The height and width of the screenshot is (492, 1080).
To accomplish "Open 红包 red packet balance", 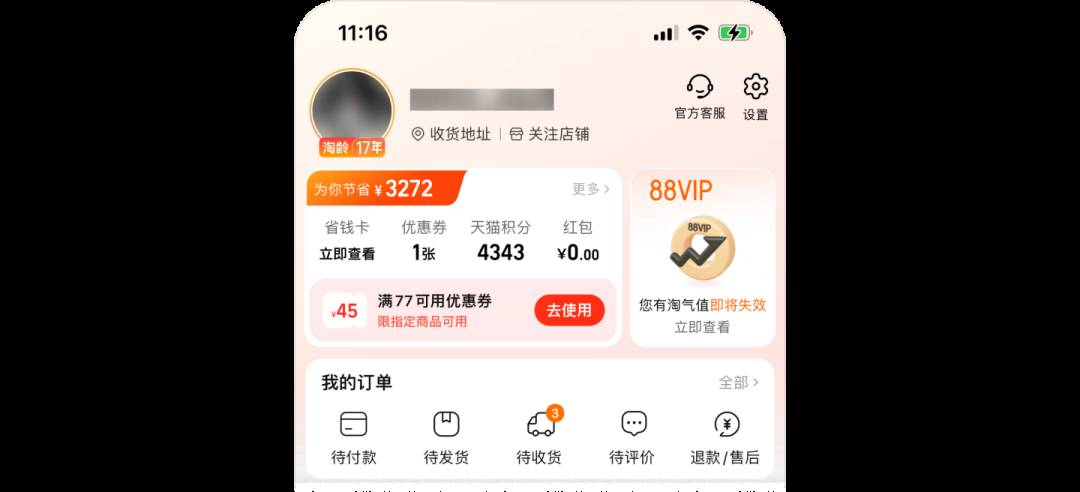I will pos(578,242).
